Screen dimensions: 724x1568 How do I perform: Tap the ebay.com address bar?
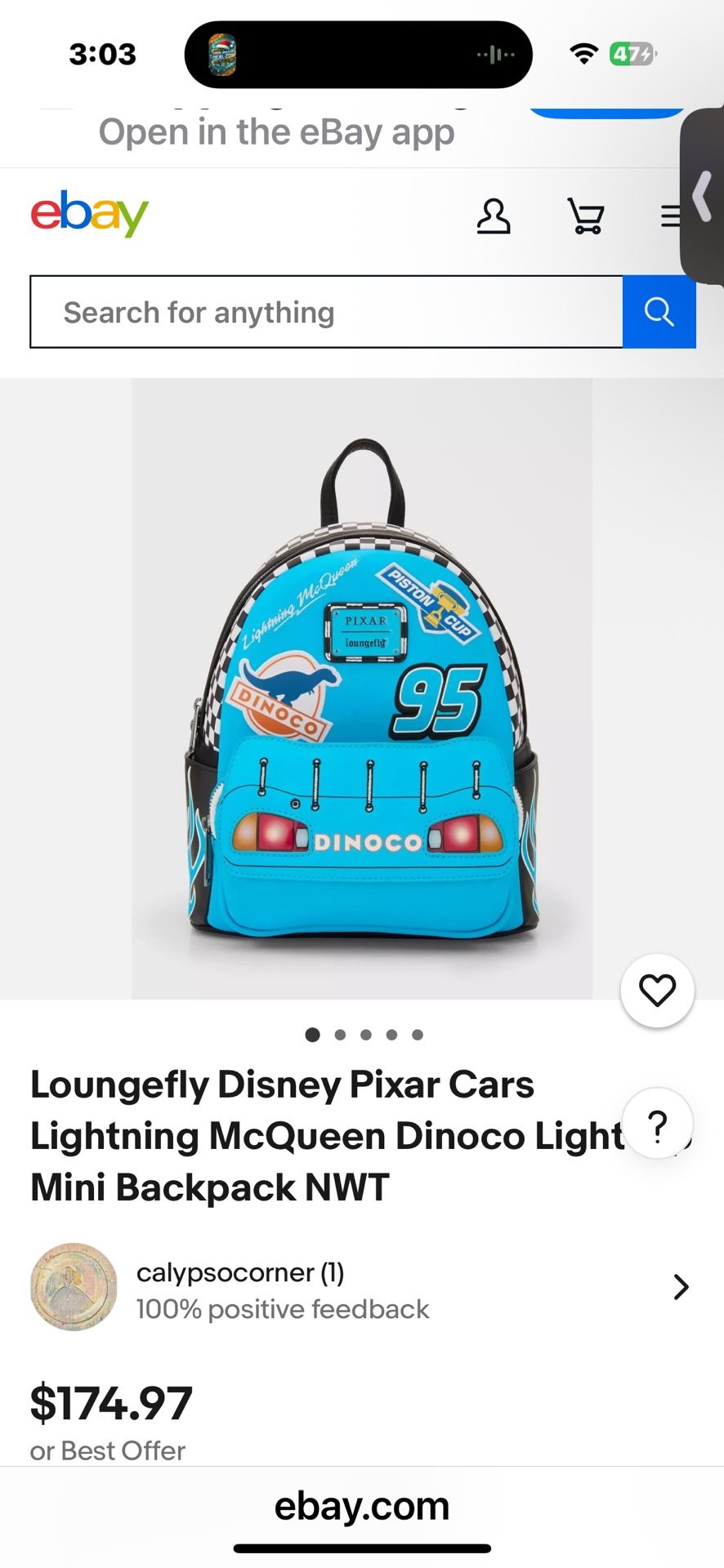point(362,1506)
